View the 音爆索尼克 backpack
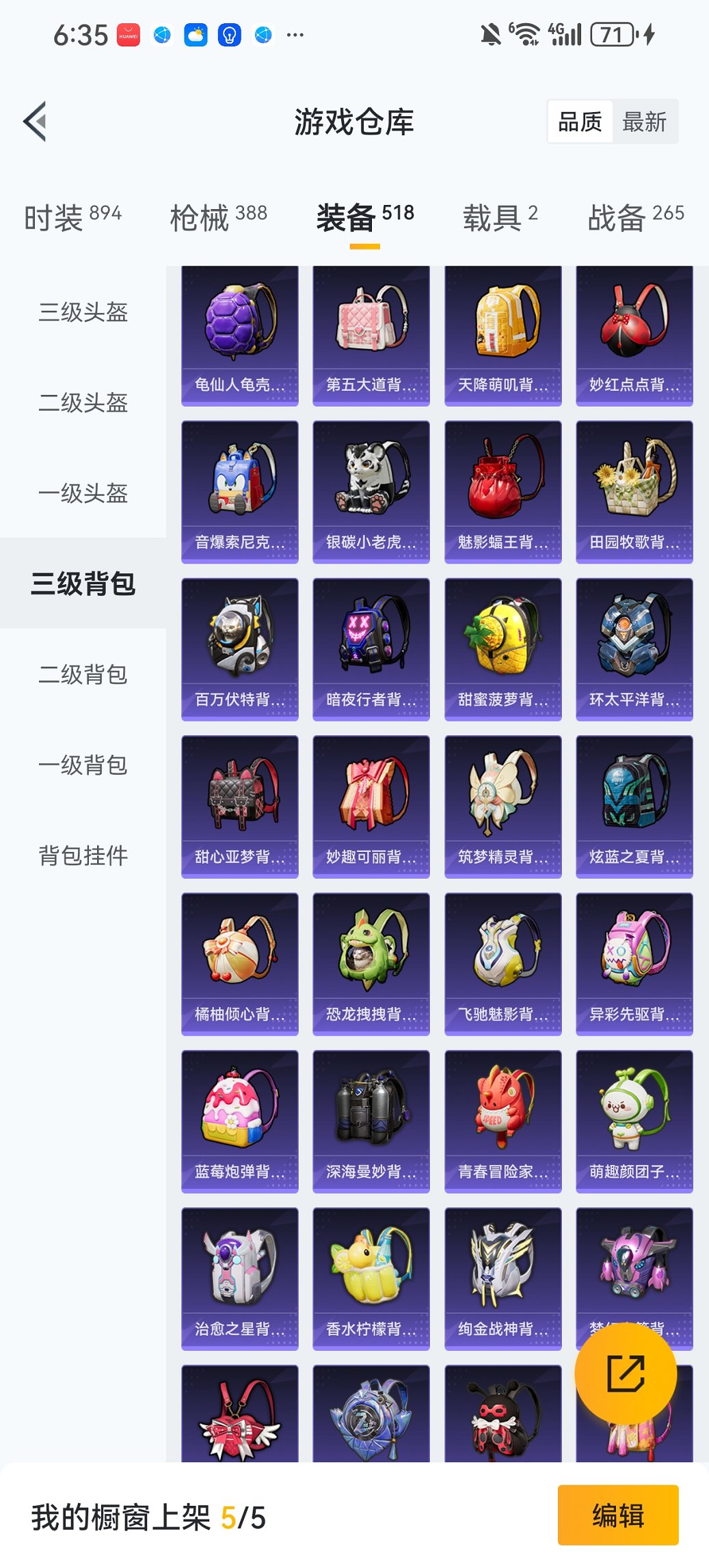Image resolution: width=709 pixels, height=1568 pixels. point(240,492)
